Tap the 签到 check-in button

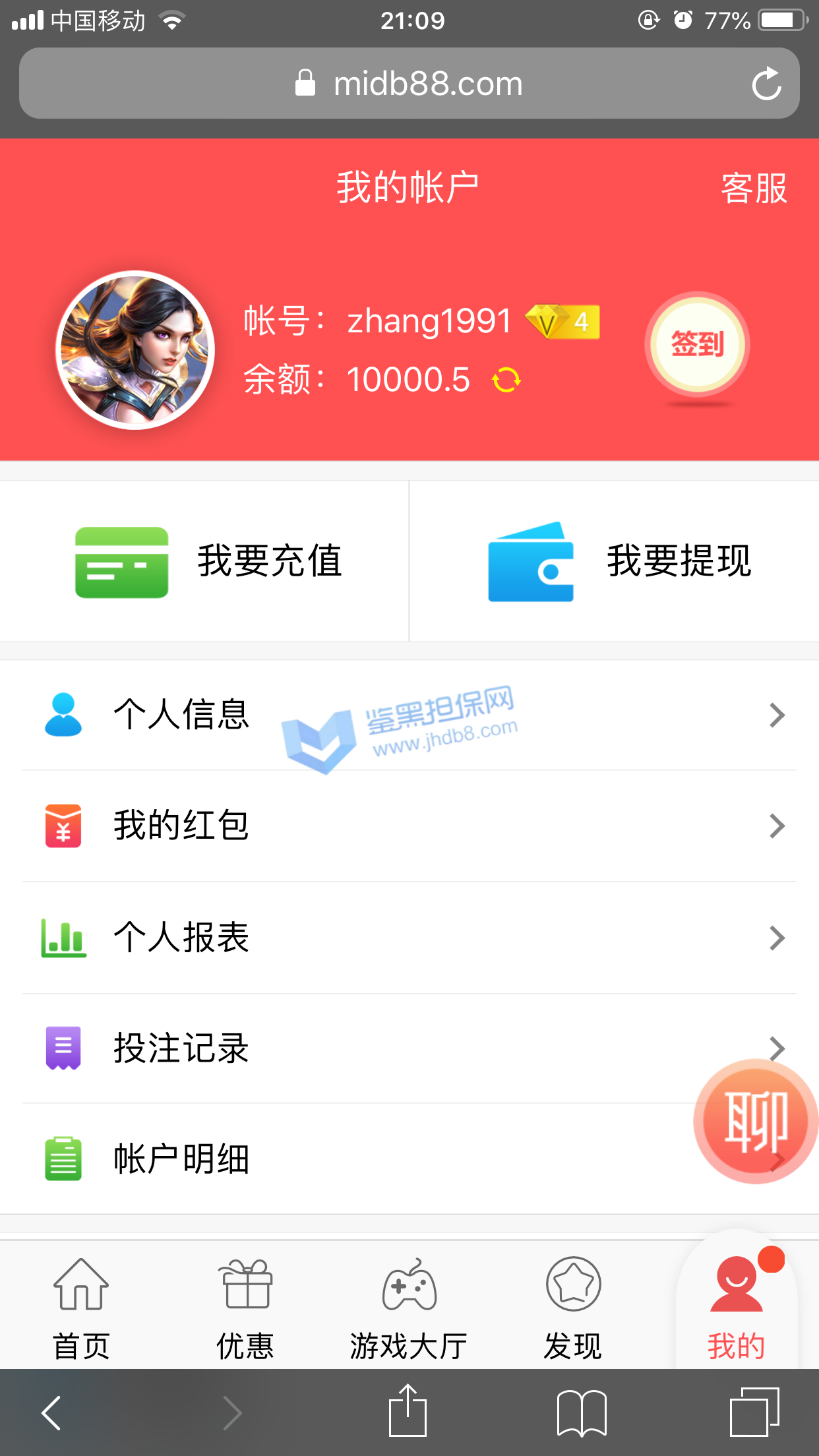click(x=697, y=345)
